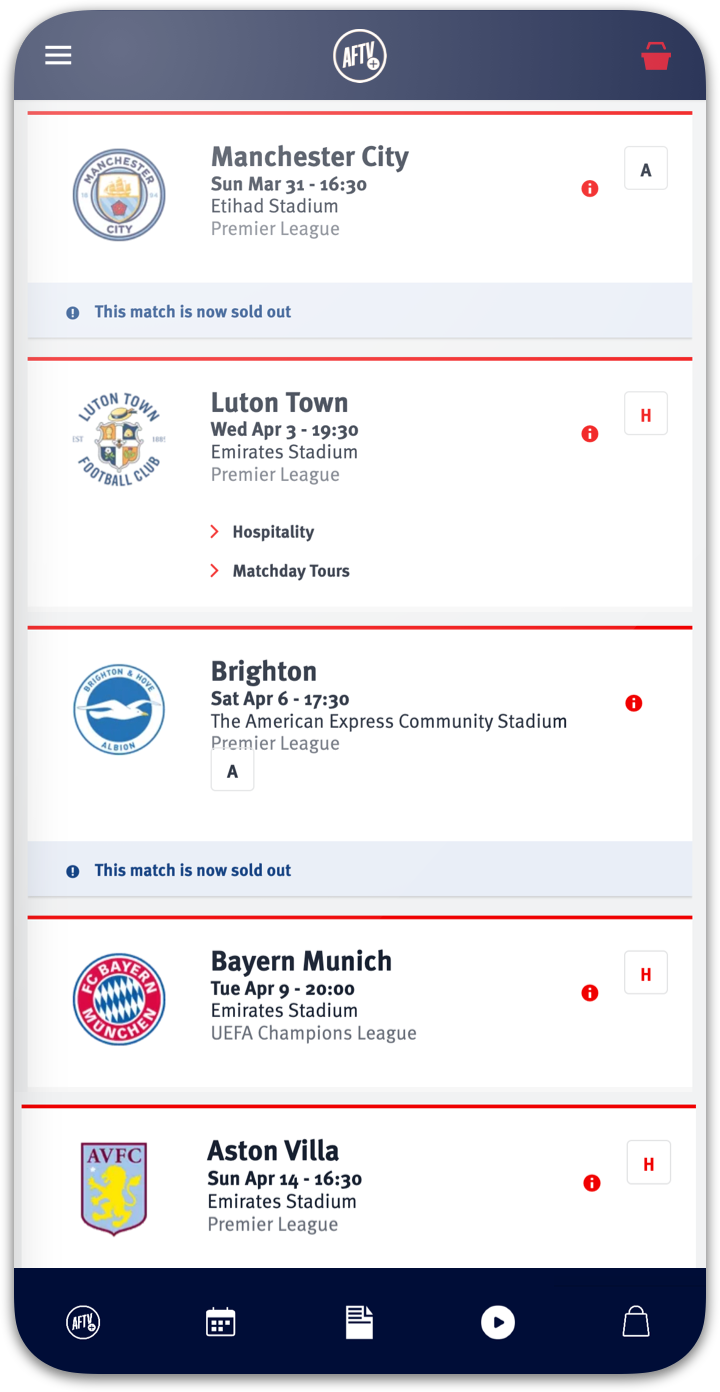Switch to the shop bag tab
This screenshot has height=1392, width=720.
[636, 1322]
